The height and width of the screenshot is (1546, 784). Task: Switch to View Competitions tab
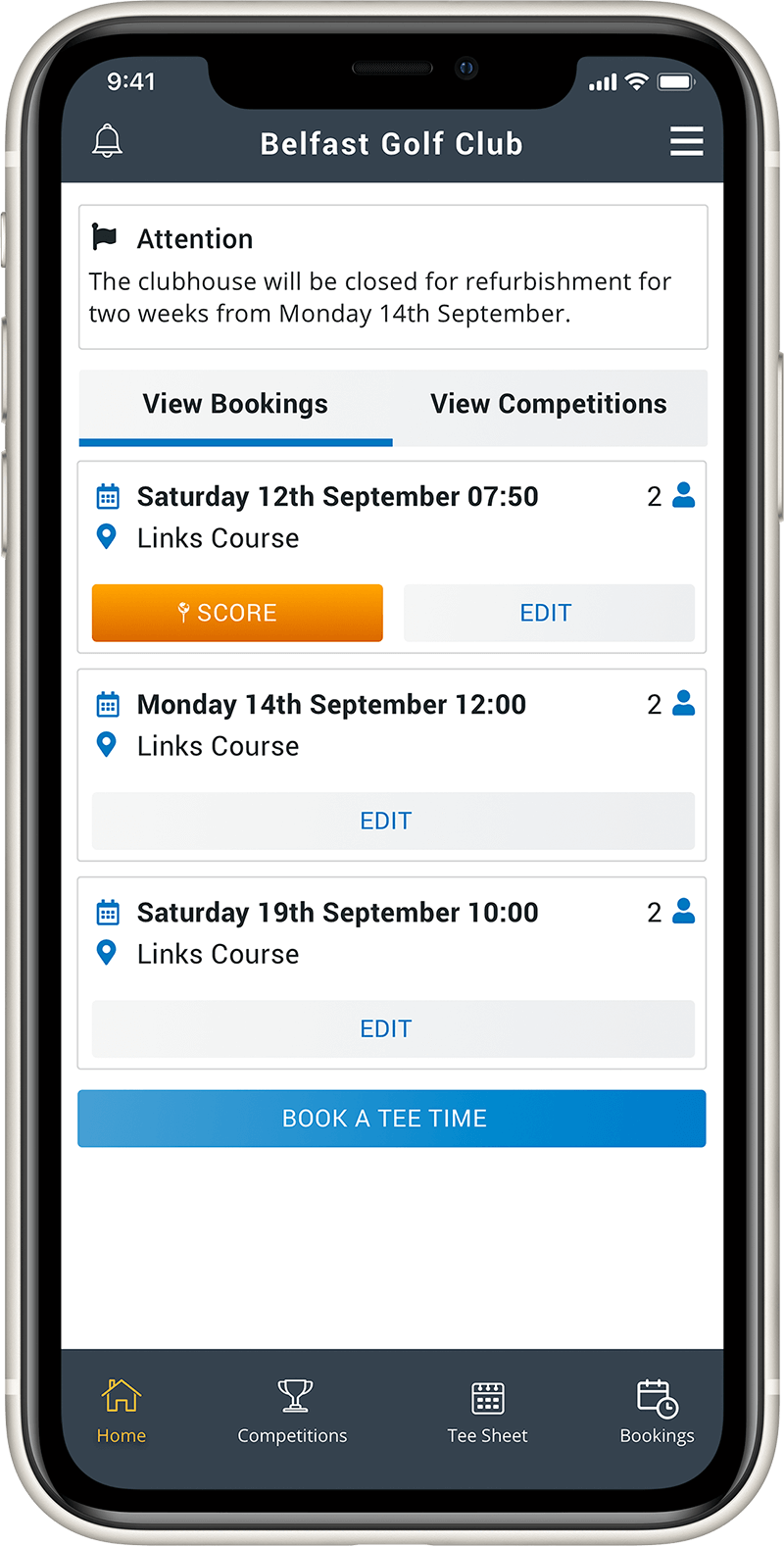coord(549,405)
